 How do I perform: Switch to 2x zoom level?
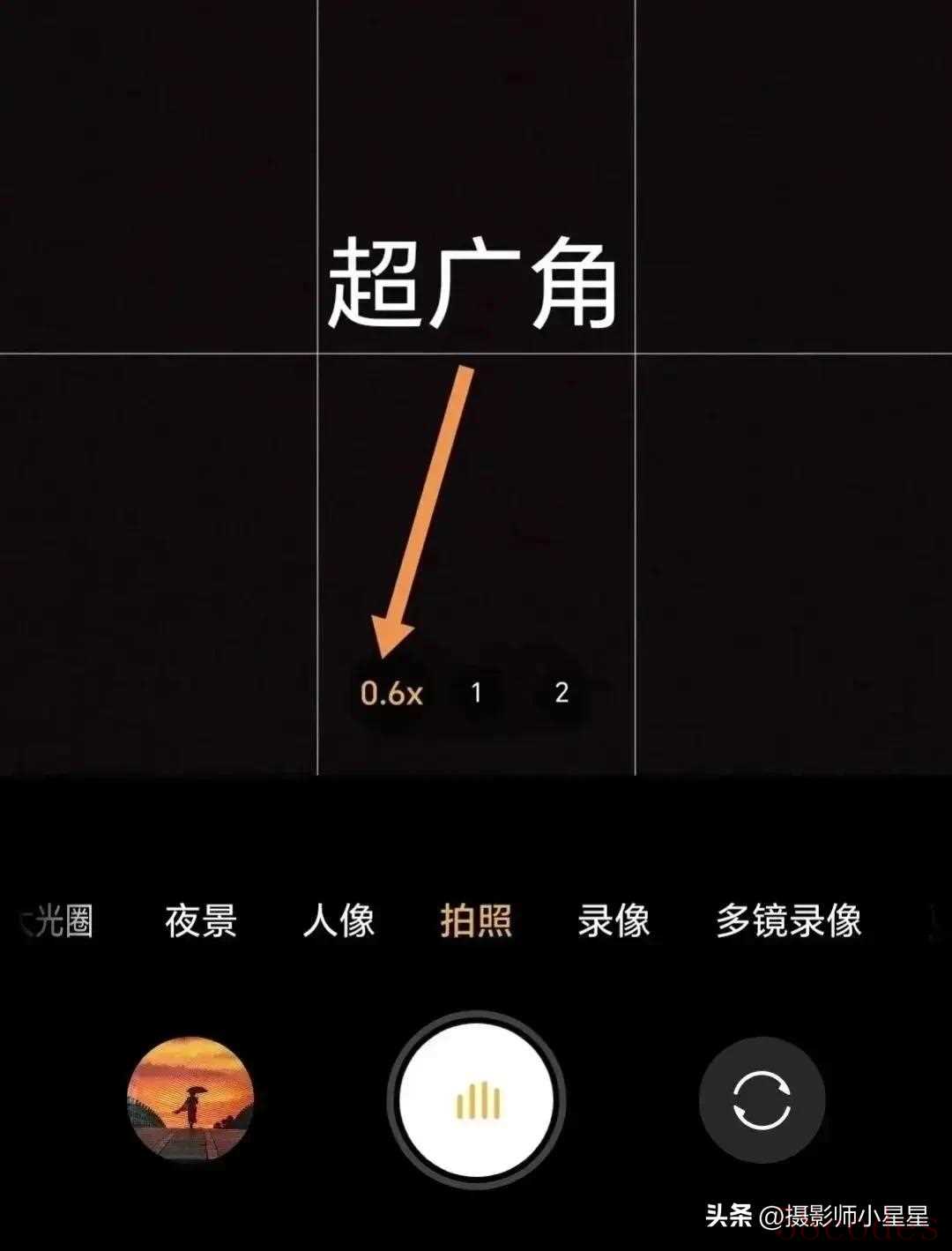pyautogui.click(x=562, y=693)
